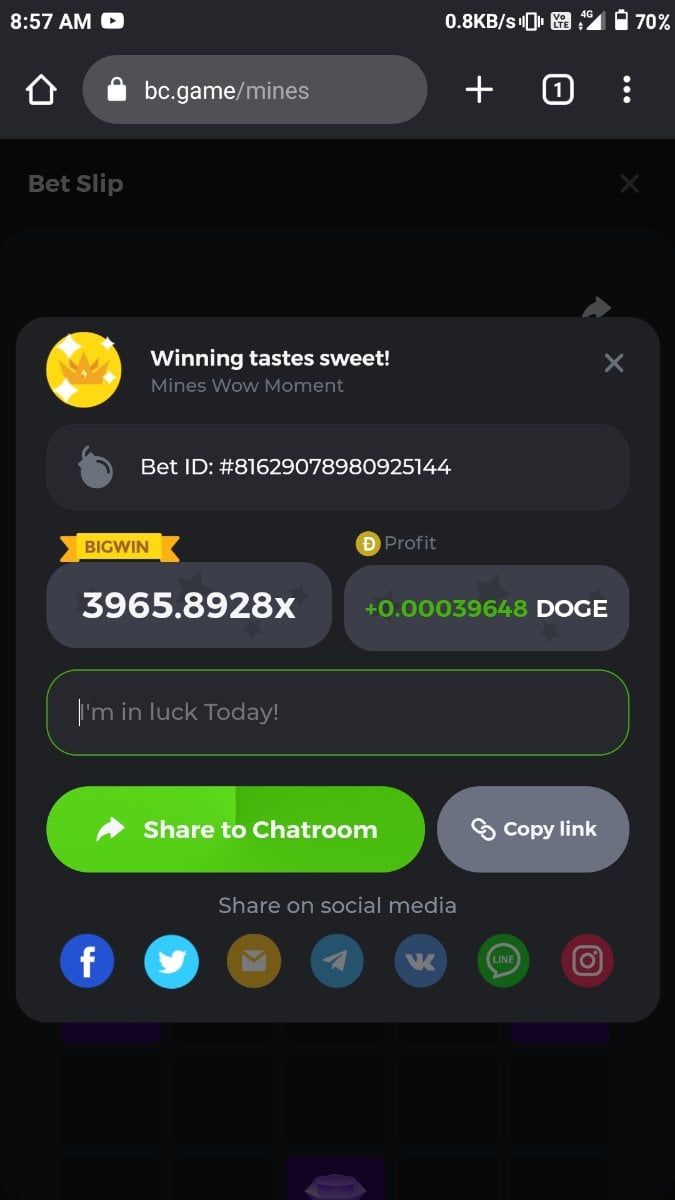Screen dimensions: 675x1200
Task: Share the win on VK
Action: pyautogui.click(x=421, y=962)
